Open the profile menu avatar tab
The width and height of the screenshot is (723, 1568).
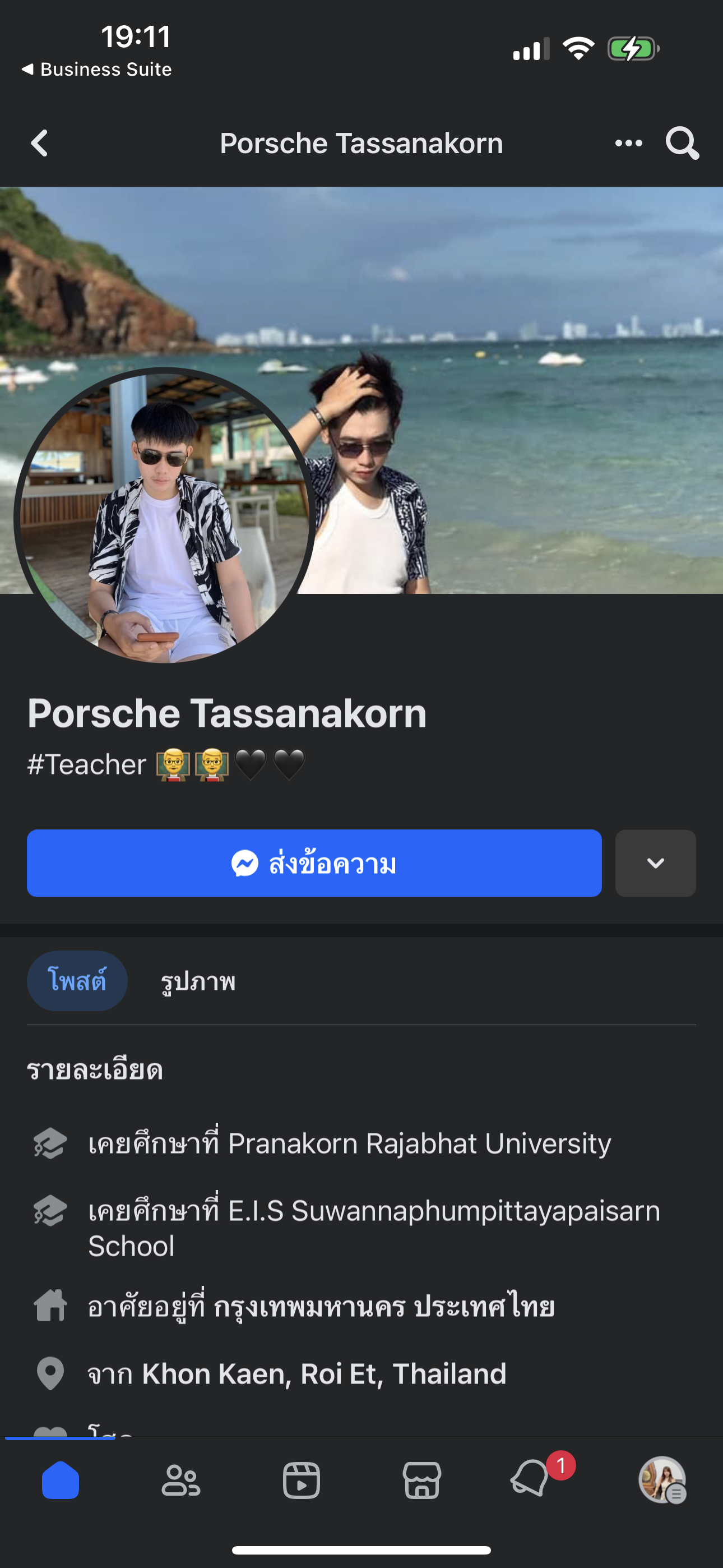point(662,1481)
